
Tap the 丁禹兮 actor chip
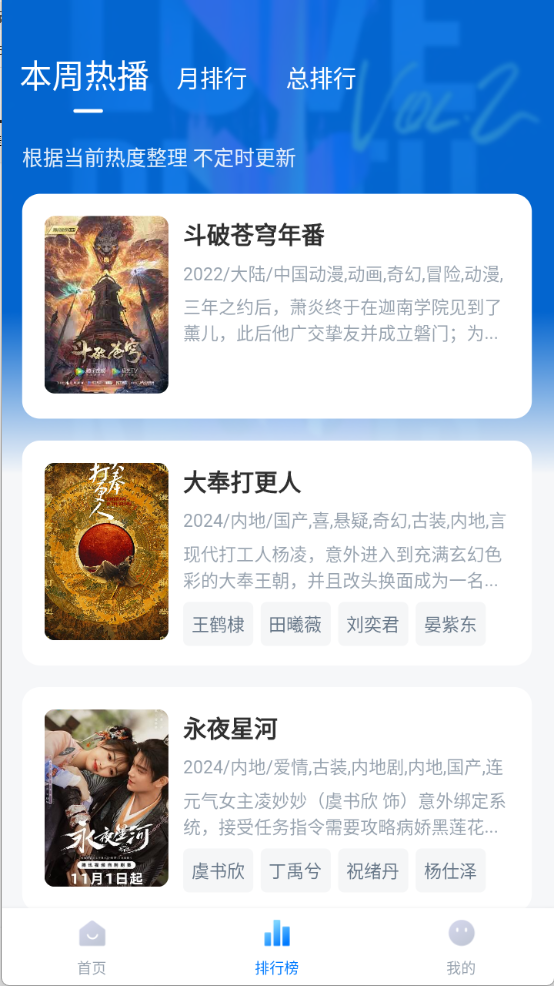tap(296, 871)
